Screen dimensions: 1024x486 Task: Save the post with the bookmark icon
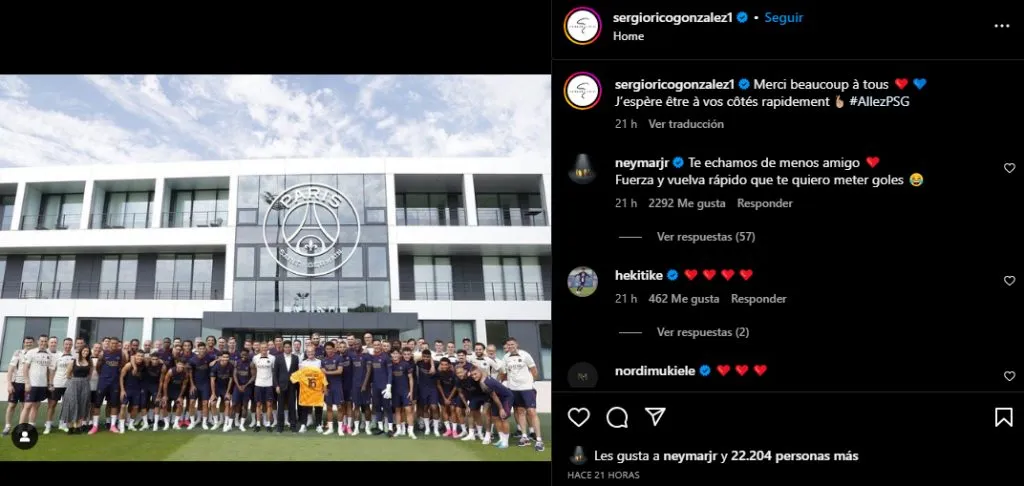click(1003, 417)
